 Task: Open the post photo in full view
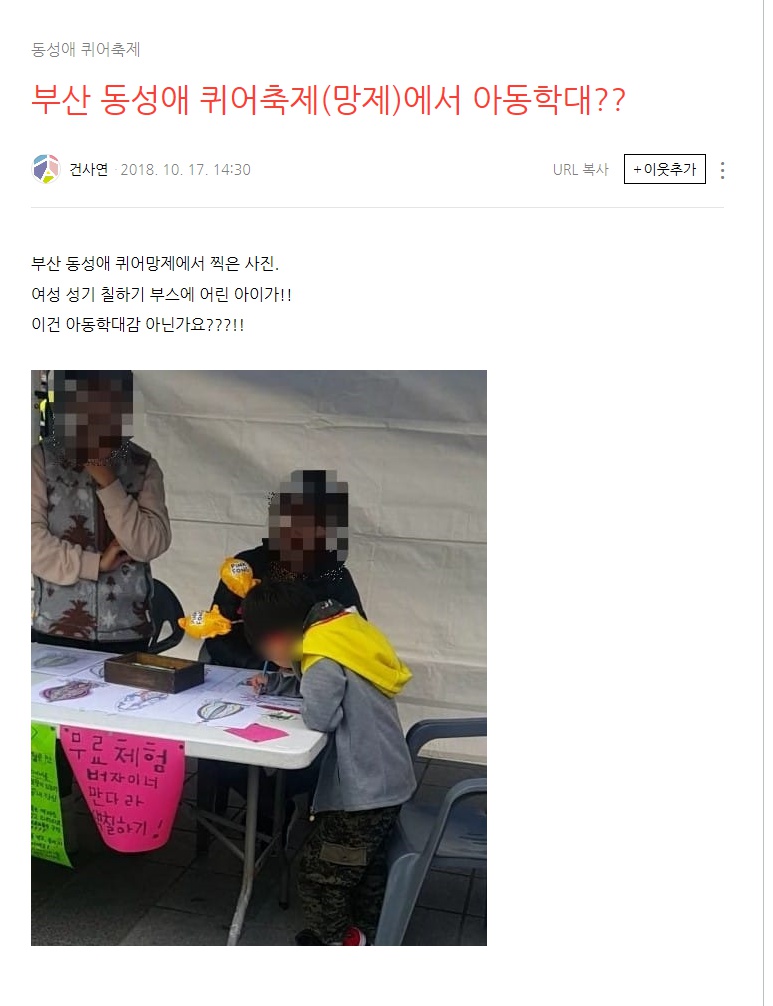click(x=259, y=657)
